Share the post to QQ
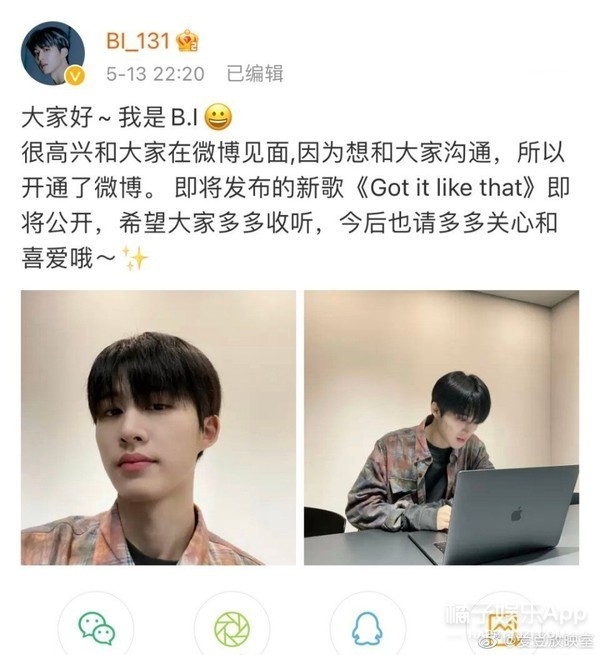The image size is (600, 655). point(367,628)
